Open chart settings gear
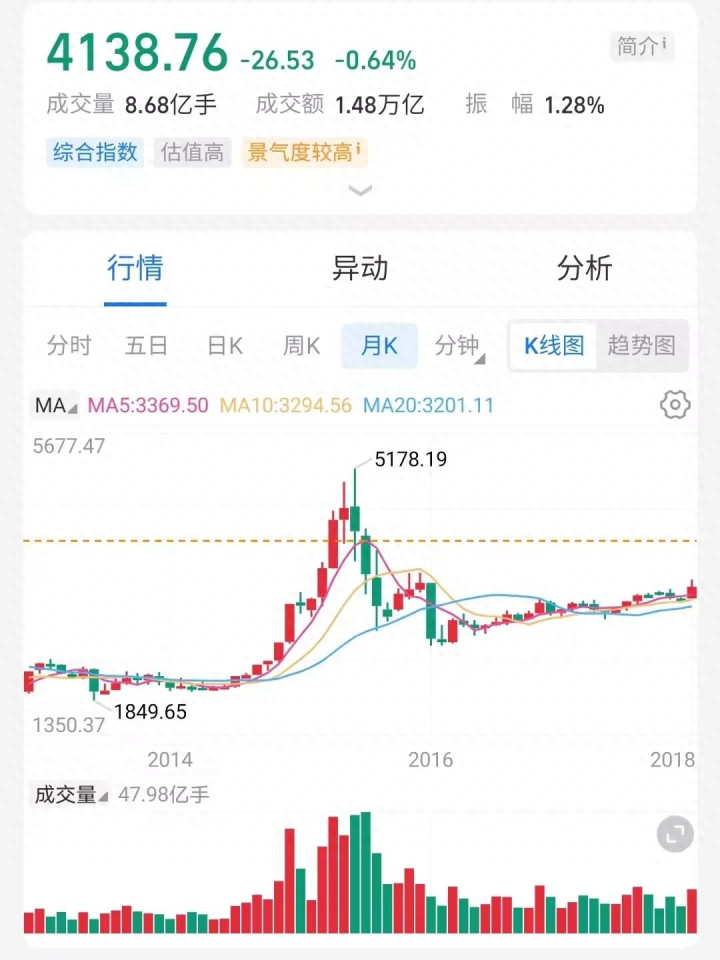The width and height of the screenshot is (720, 960). [676, 405]
